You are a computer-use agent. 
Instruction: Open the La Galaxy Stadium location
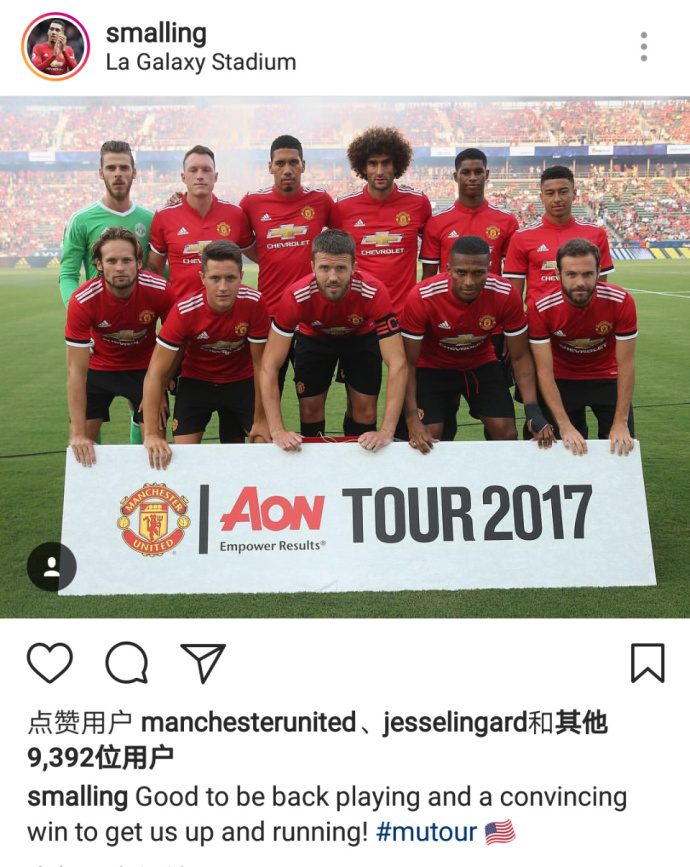tap(200, 62)
